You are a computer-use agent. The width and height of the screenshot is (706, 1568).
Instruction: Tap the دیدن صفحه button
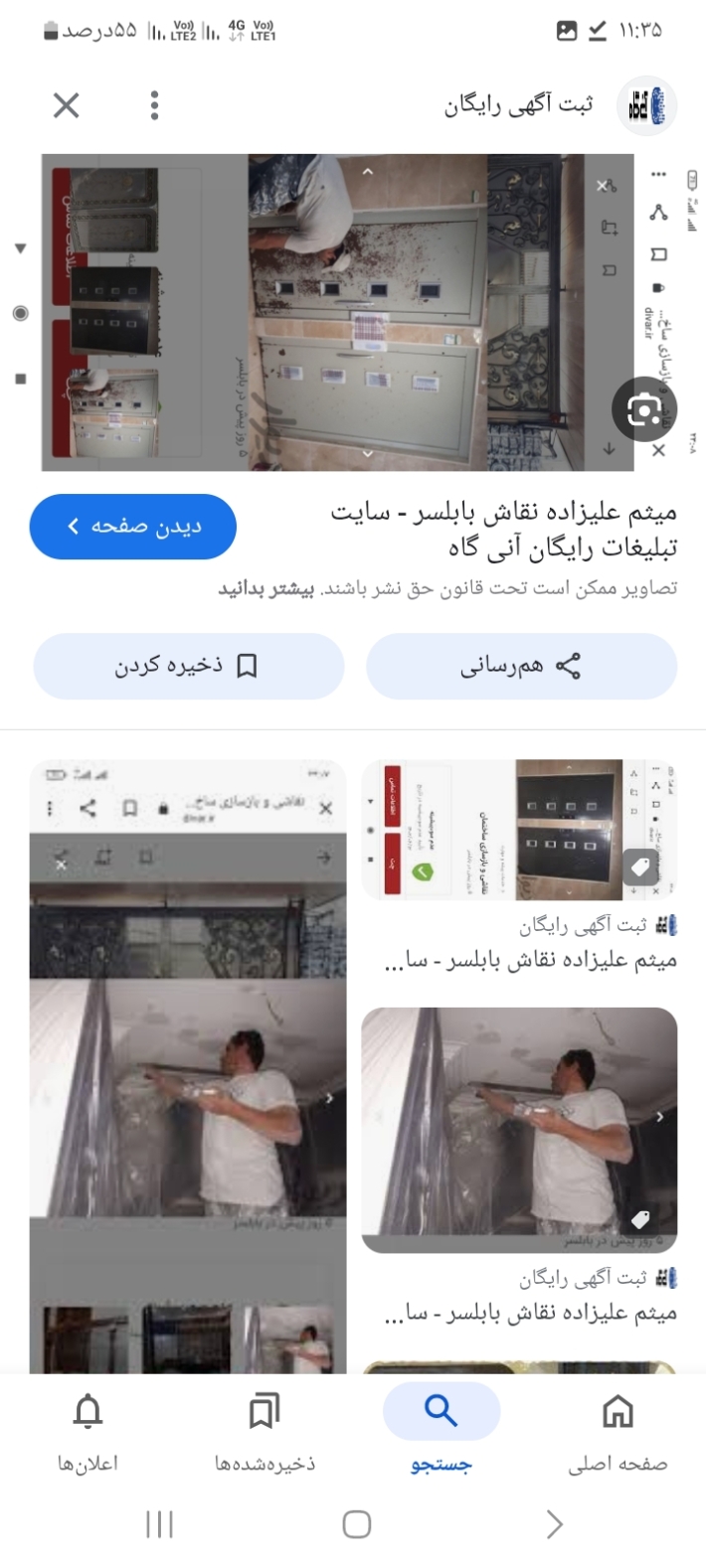[x=133, y=527]
